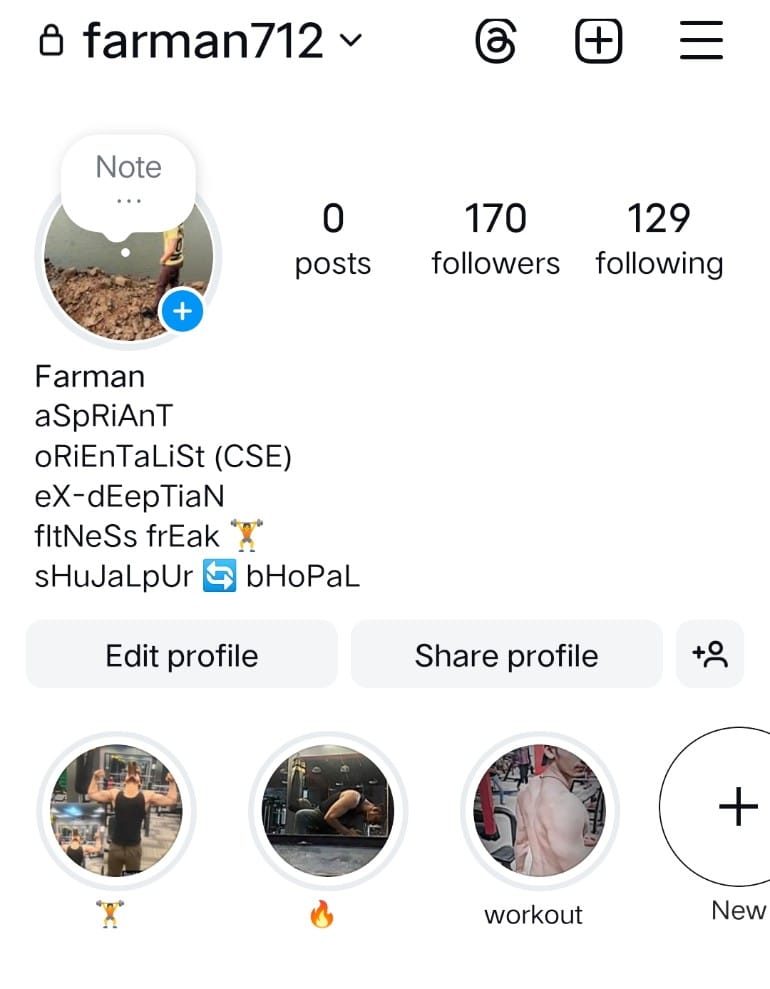The width and height of the screenshot is (770, 989).
Task: Open the workout story highlight
Action: click(539, 810)
